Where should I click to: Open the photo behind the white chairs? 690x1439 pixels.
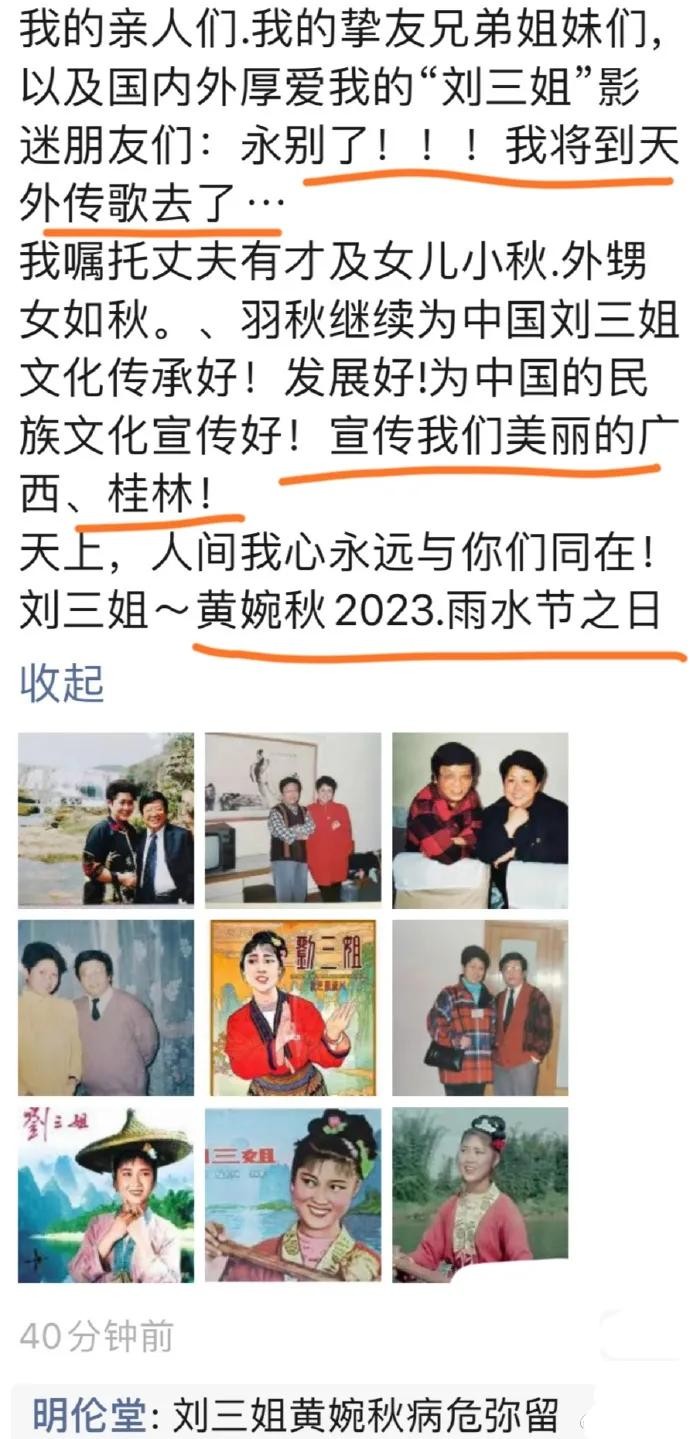(480, 819)
